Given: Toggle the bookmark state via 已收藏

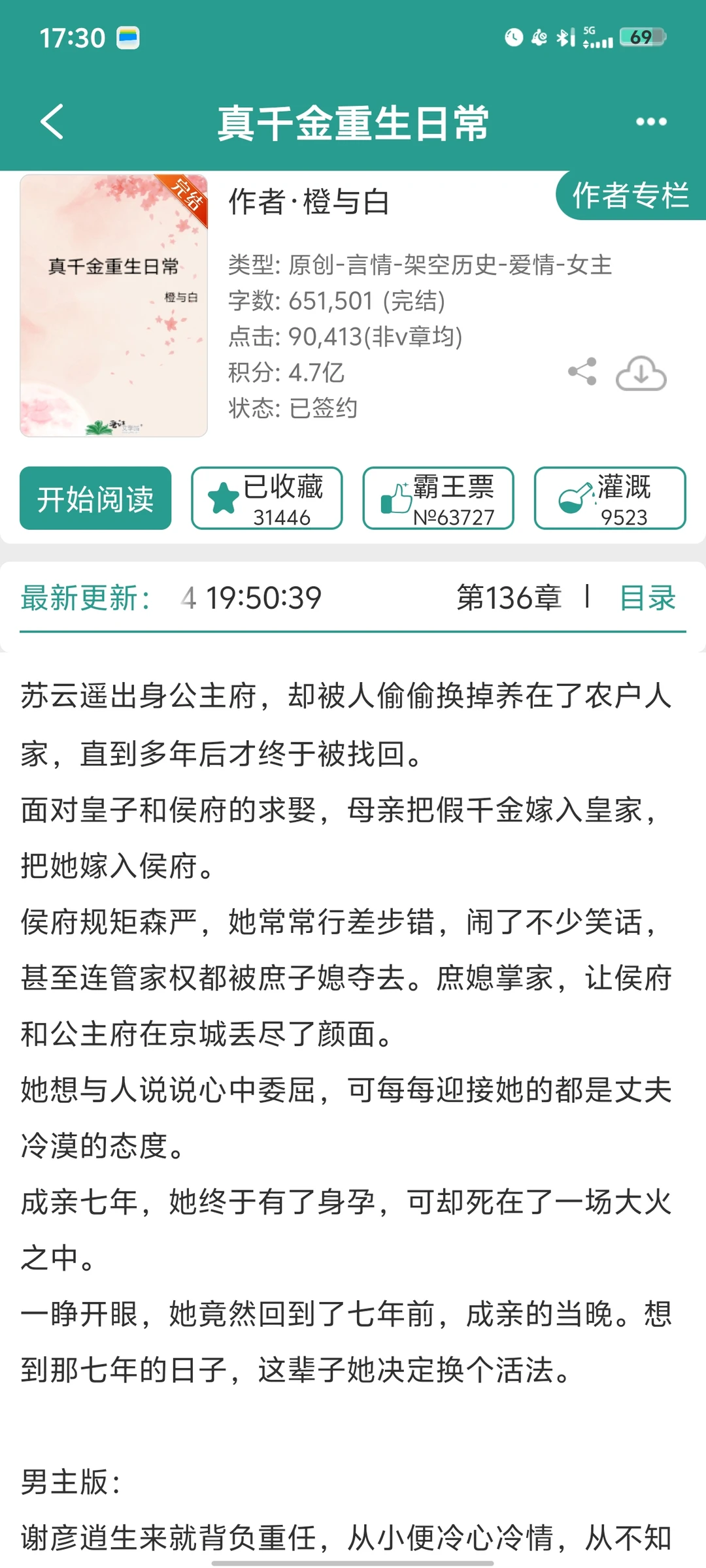Looking at the screenshot, I should [267, 498].
